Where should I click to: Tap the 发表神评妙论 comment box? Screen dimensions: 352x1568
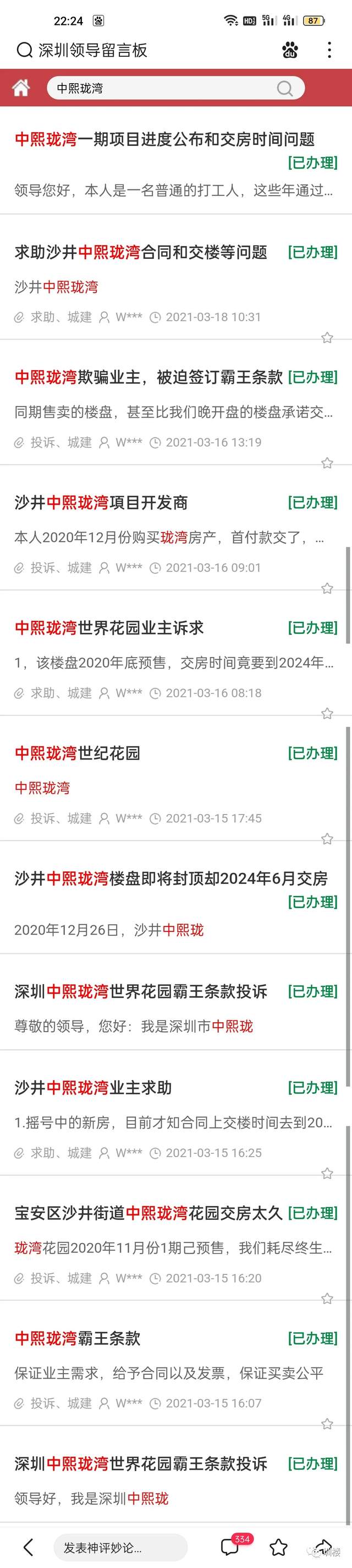pyautogui.click(x=119, y=1547)
